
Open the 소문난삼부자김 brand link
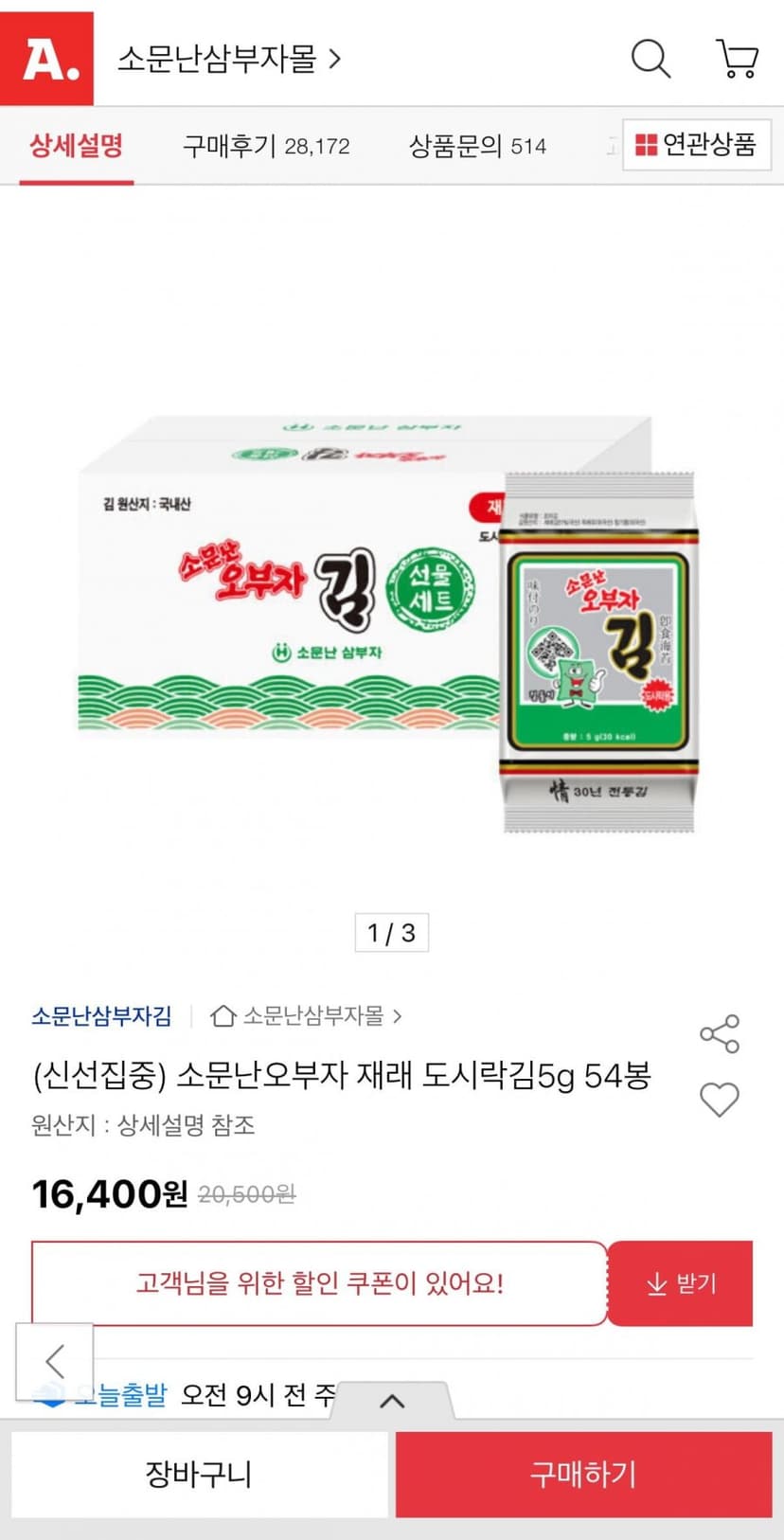[x=101, y=1016]
